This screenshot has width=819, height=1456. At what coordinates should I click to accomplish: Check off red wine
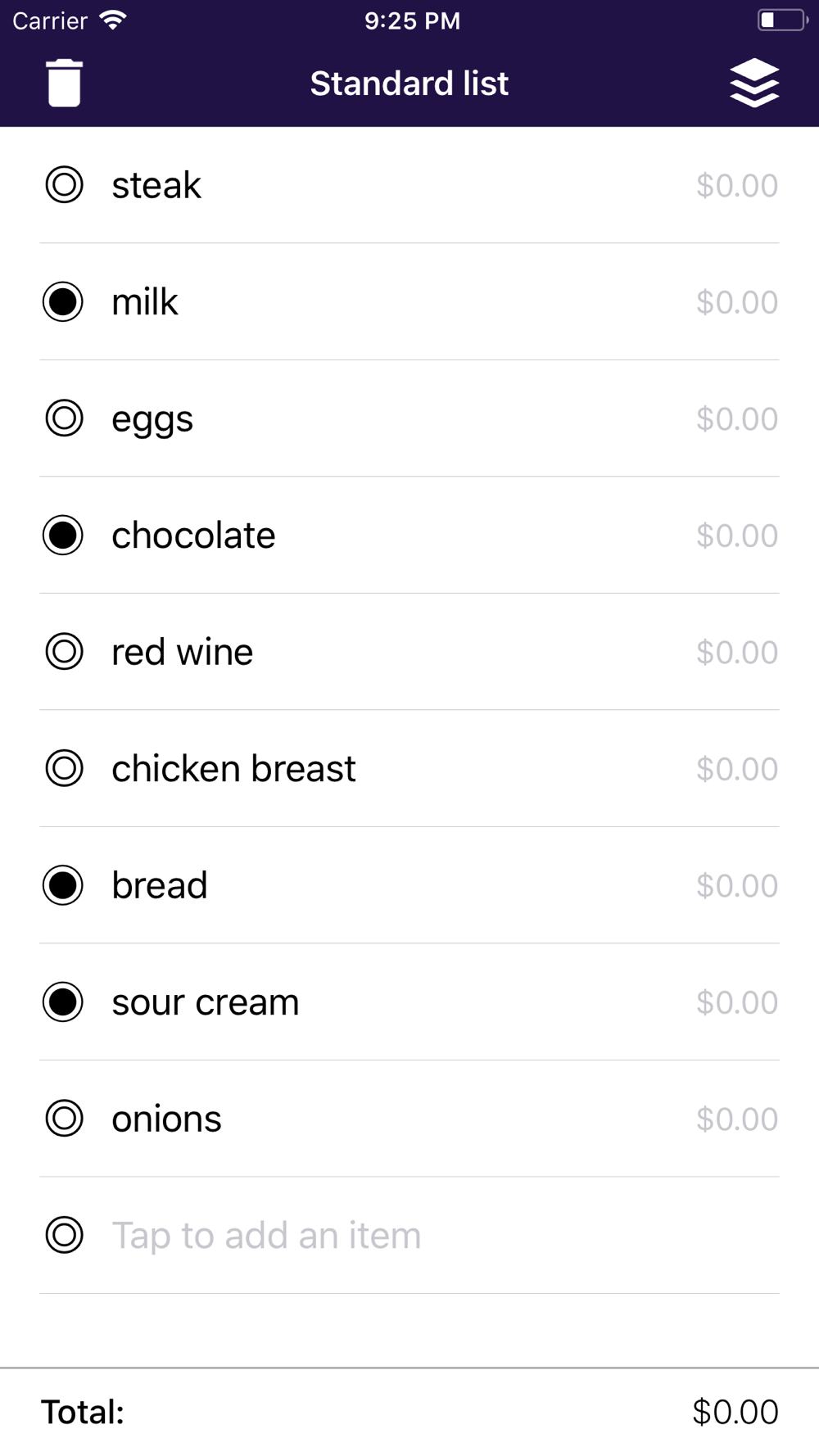[x=64, y=652]
